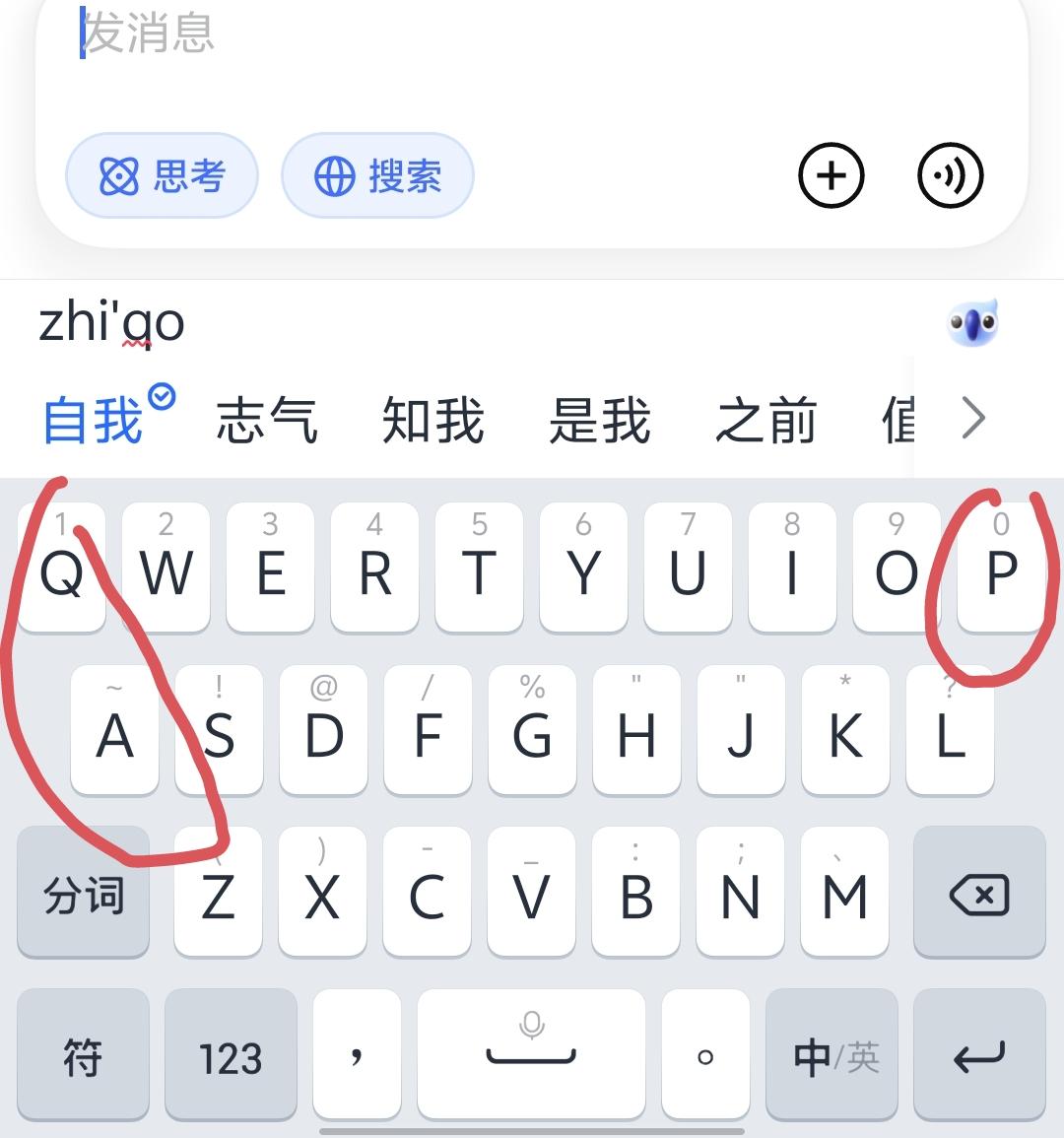This screenshot has height=1138, width=1064.
Task: Tap the 分词 word segmentation key
Action: (83, 895)
